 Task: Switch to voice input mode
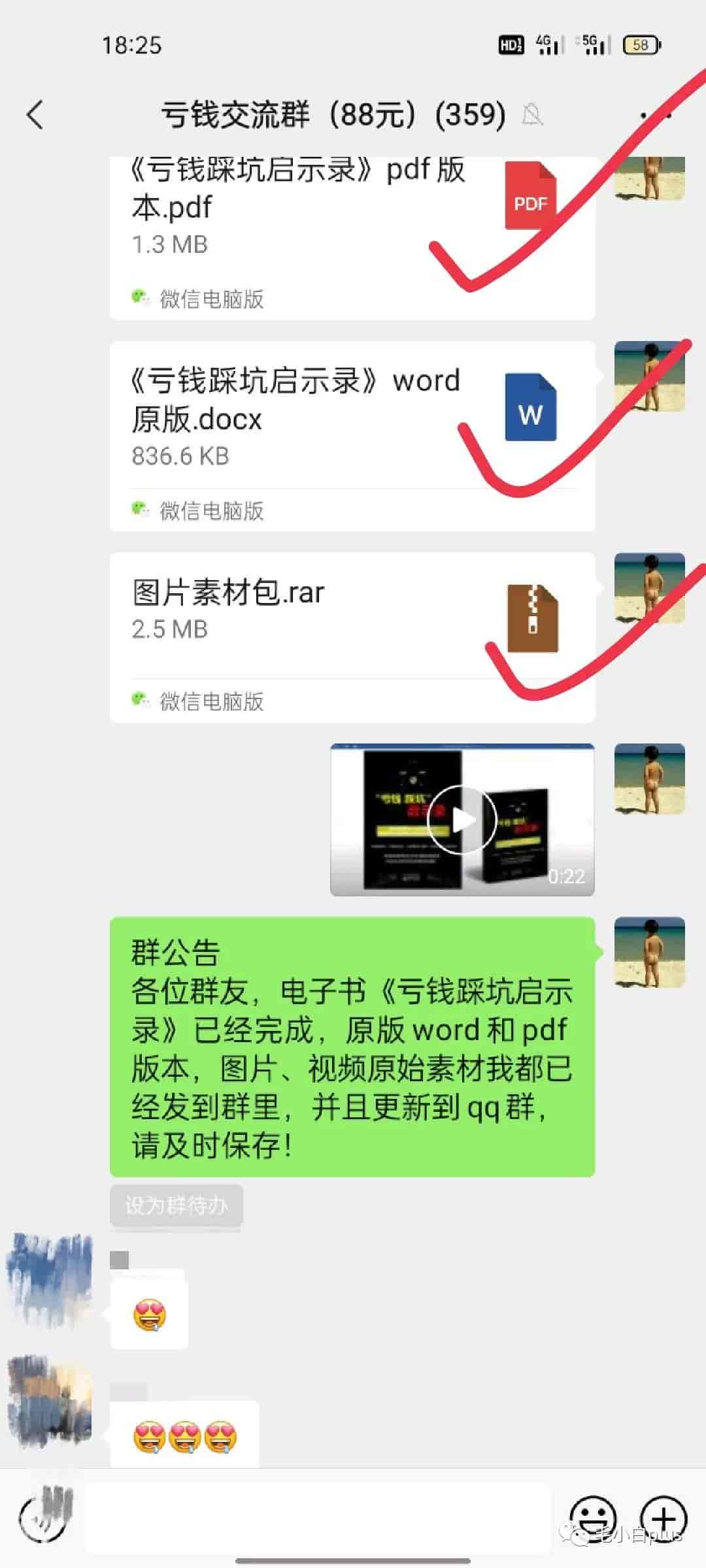(43, 1517)
